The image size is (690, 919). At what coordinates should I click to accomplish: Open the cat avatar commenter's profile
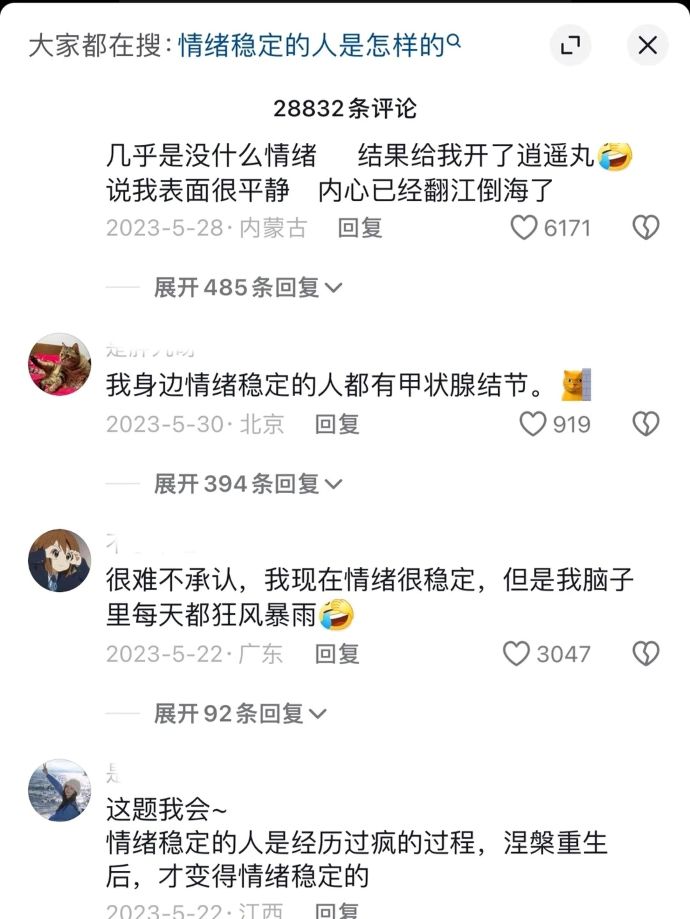[x=59, y=364]
